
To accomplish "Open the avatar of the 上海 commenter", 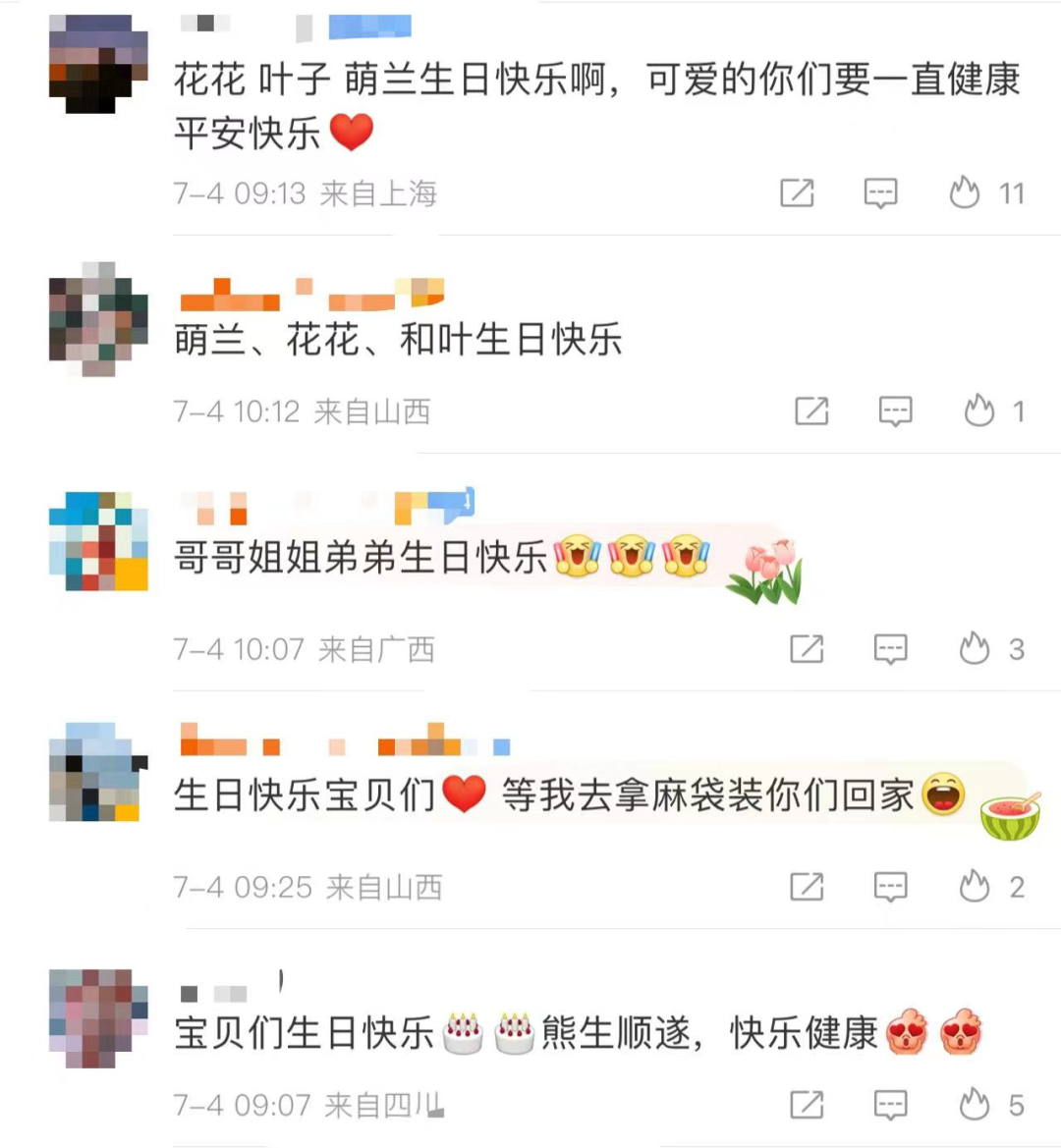I will point(98,65).
